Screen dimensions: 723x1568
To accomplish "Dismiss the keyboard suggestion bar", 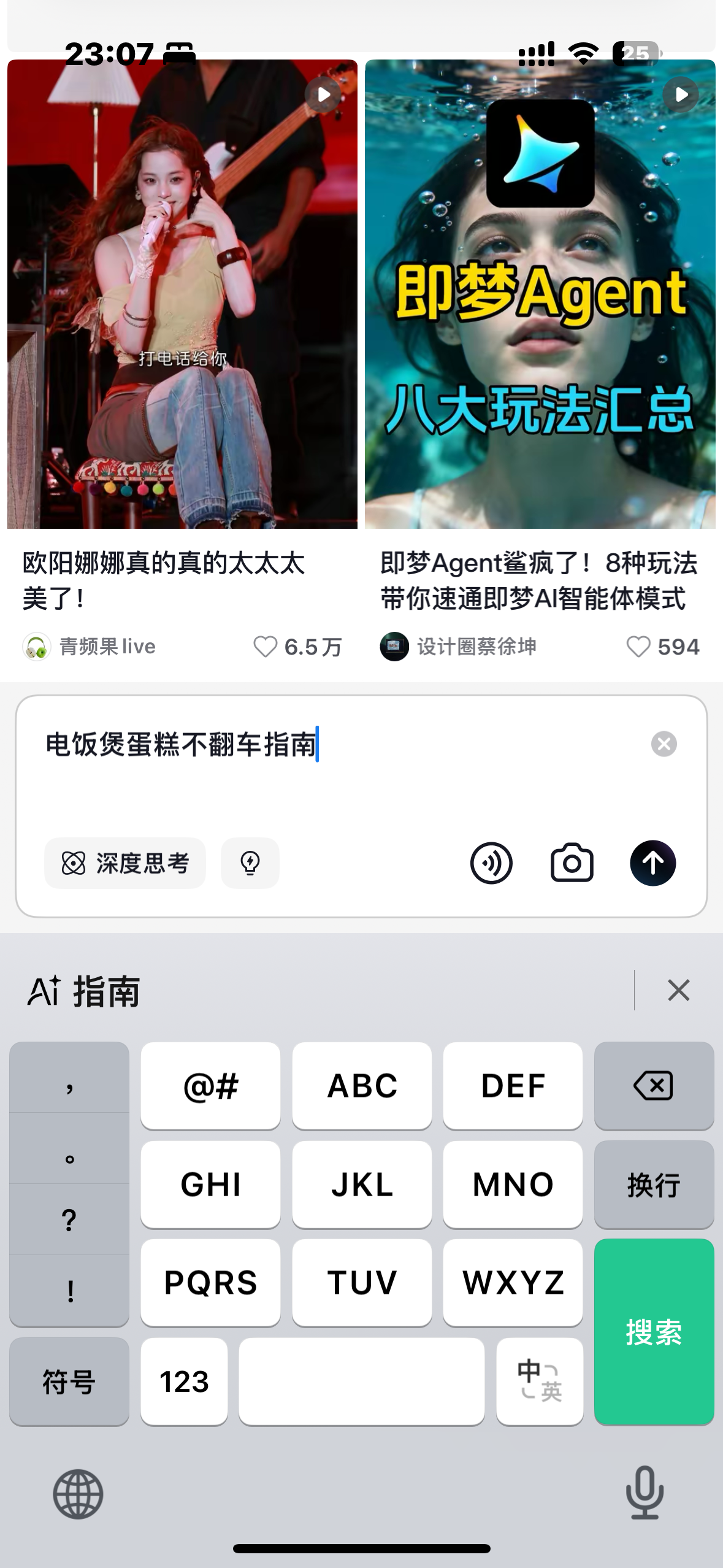I will coord(678,990).
